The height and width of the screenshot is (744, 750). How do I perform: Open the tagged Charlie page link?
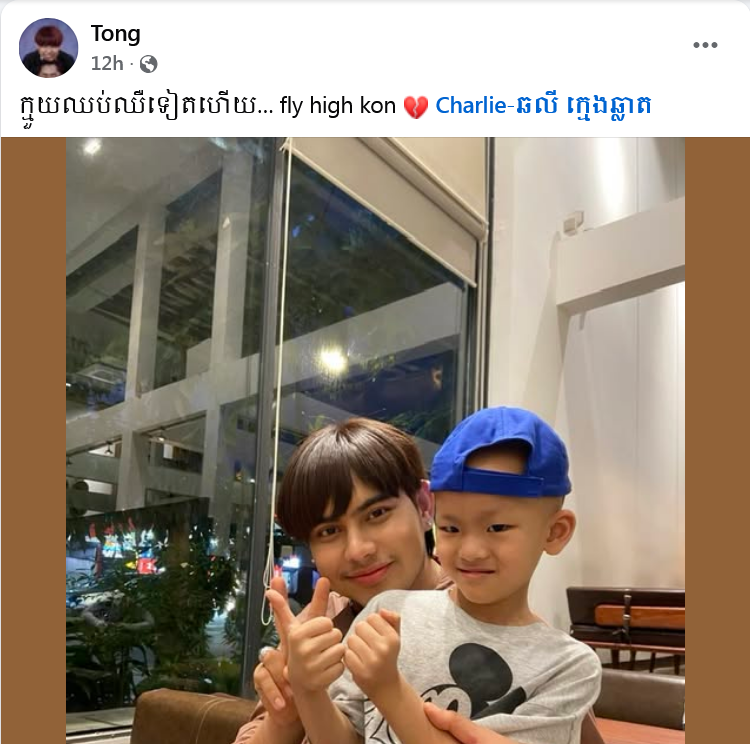543,105
